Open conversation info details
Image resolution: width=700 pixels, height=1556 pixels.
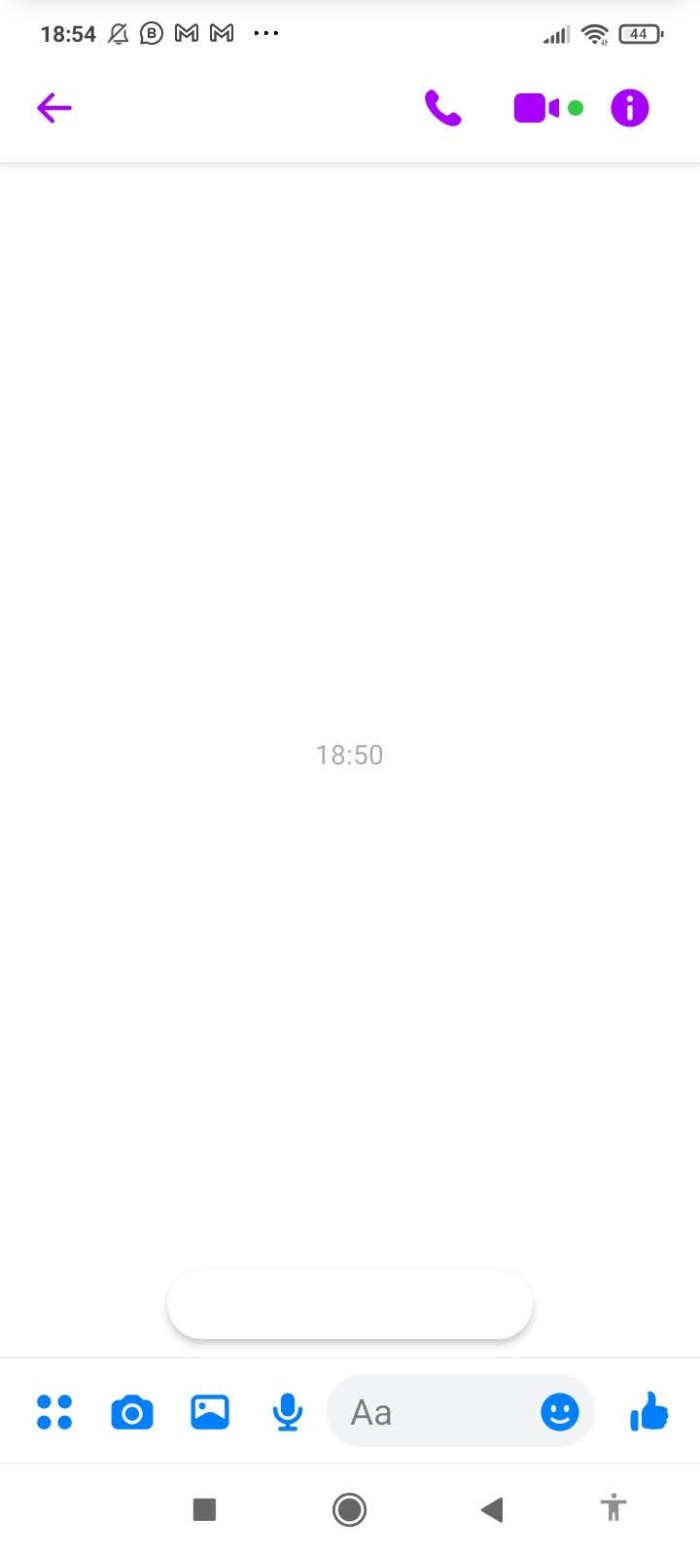(x=630, y=108)
